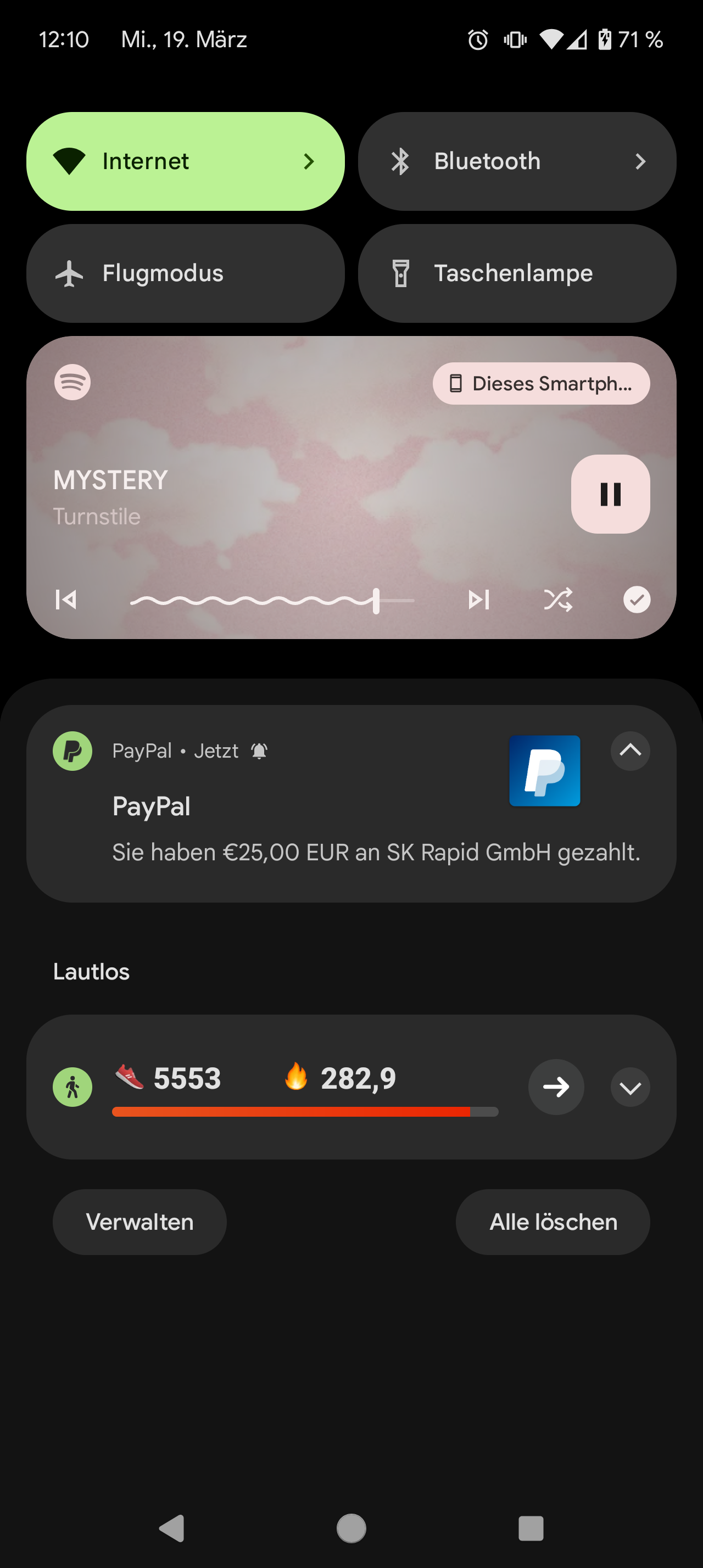Open output switcher 'Dieses Smartph...'
703x1568 pixels.
(x=541, y=383)
